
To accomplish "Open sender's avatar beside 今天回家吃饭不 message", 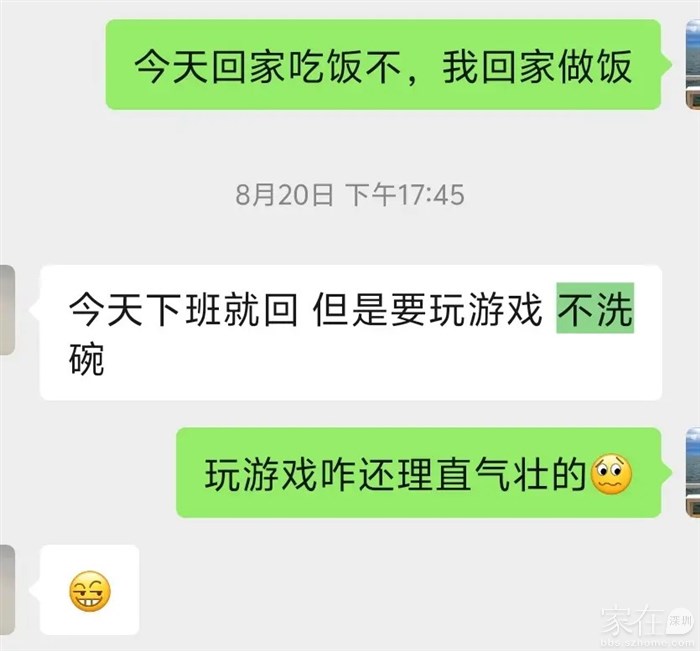I will pos(692,64).
